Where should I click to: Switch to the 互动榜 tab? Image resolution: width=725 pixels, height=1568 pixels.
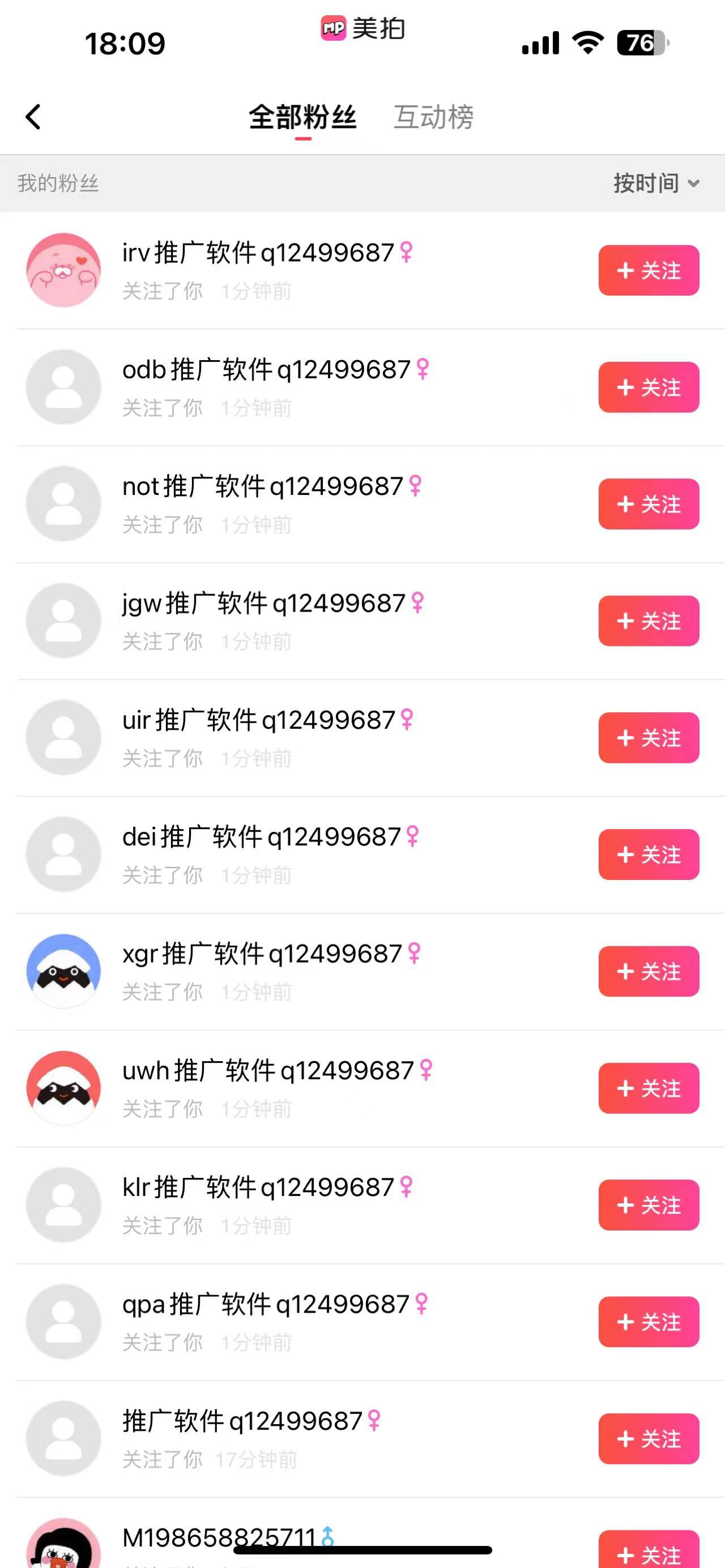click(x=433, y=117)
